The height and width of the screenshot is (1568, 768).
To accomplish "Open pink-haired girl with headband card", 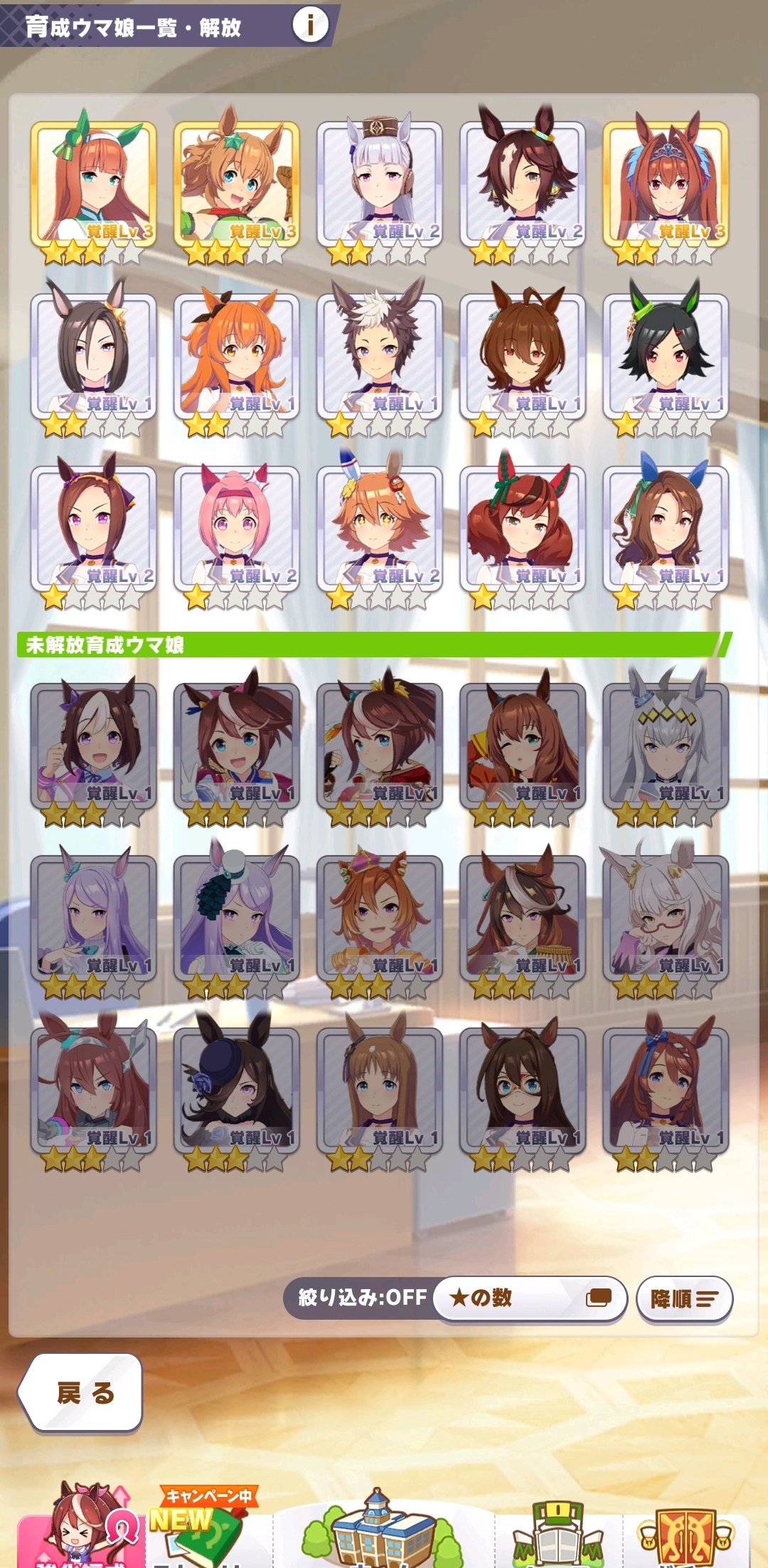I will [237, 529].
